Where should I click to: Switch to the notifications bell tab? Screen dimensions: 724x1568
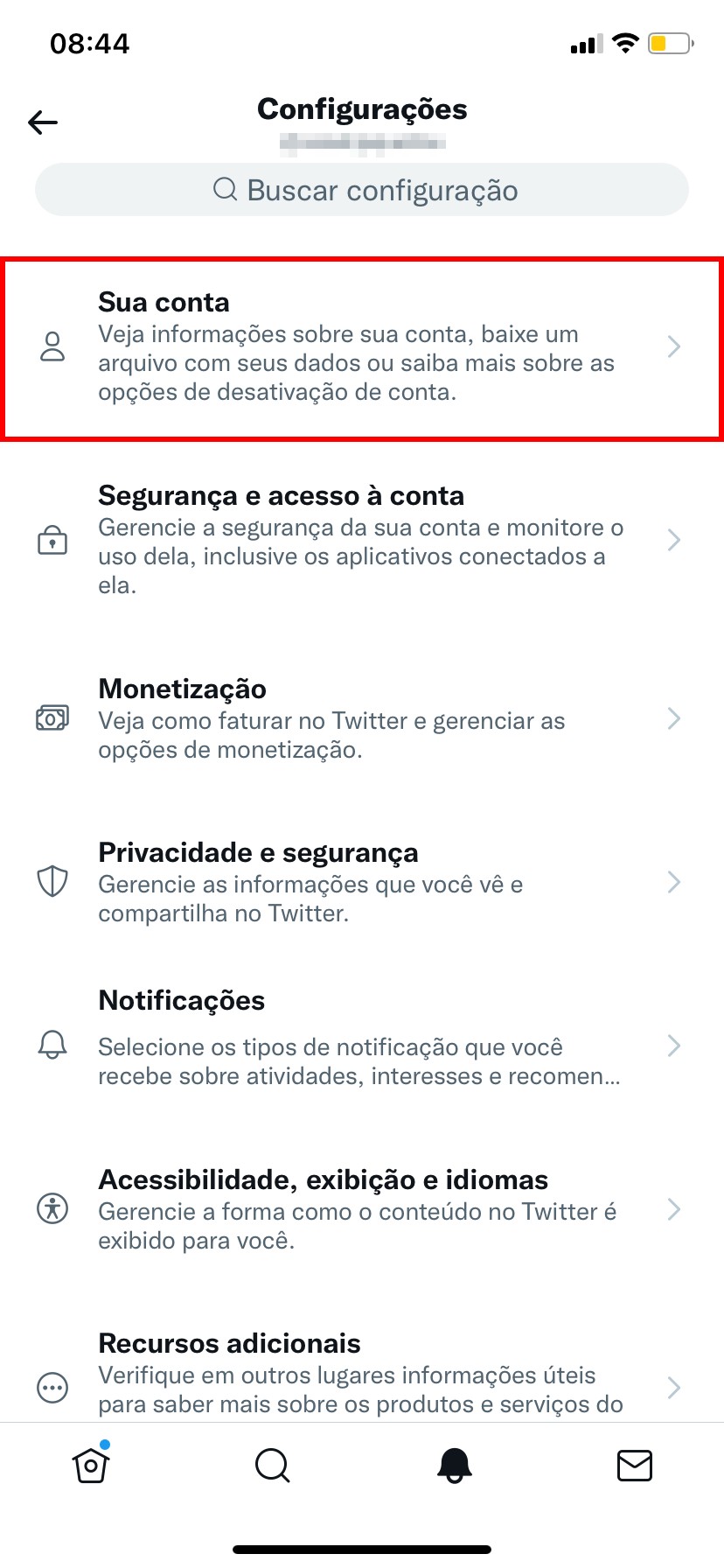(454, 1465)
